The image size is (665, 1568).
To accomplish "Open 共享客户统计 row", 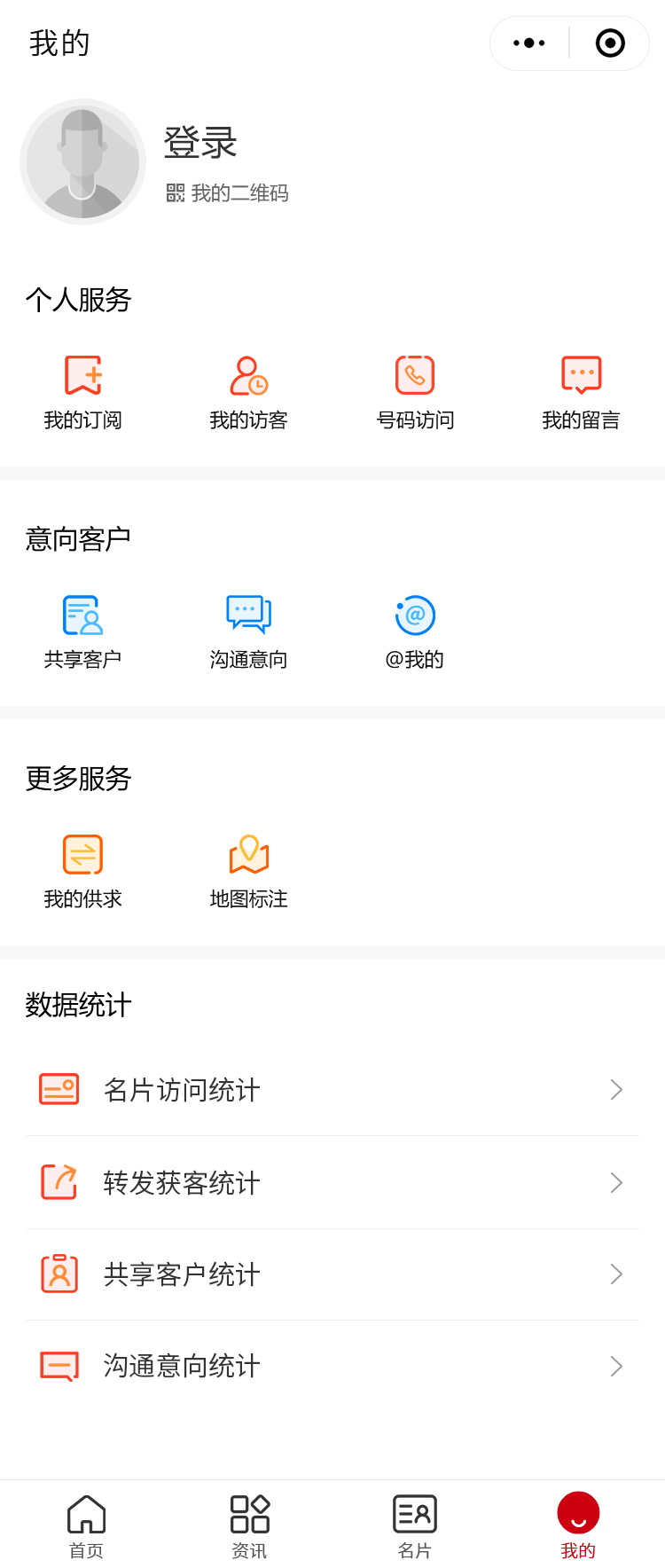I will point(332,1274).
